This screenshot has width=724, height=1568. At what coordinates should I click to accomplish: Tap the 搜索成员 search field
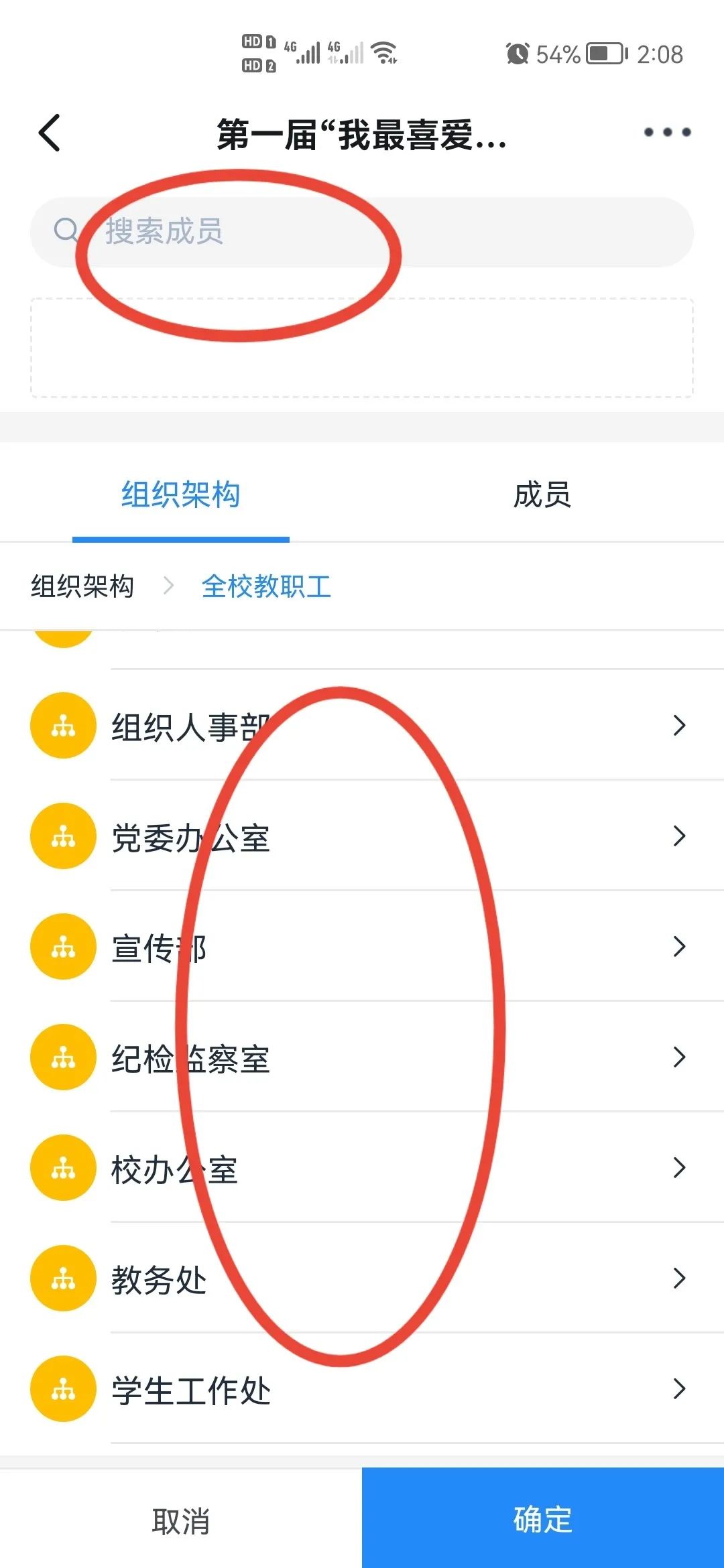[362, 232]
